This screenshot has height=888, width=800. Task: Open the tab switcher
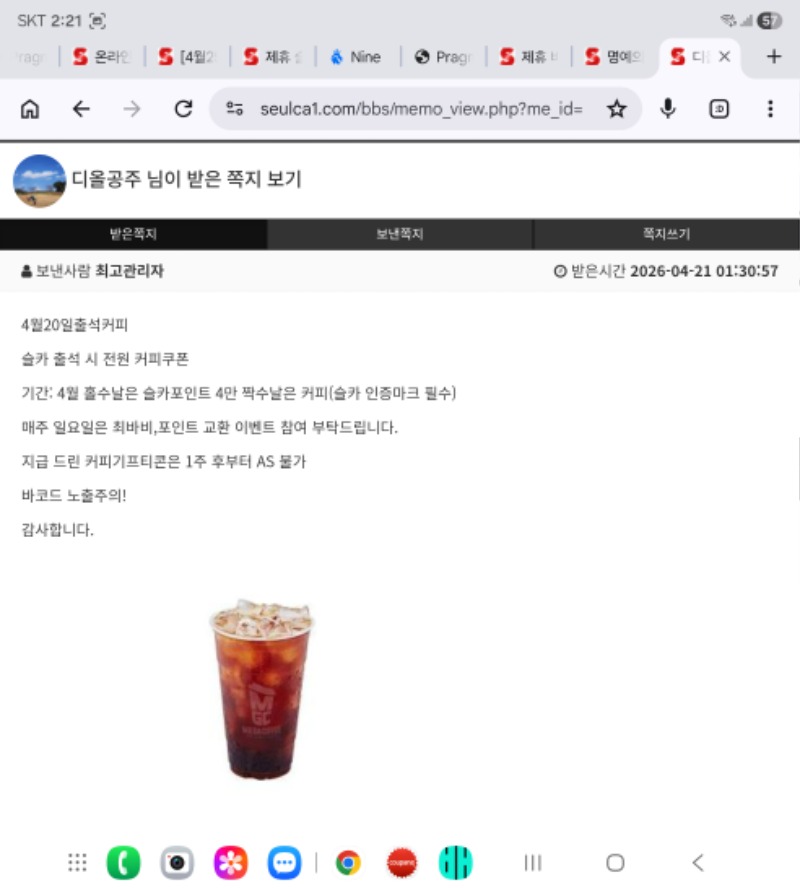719,109
